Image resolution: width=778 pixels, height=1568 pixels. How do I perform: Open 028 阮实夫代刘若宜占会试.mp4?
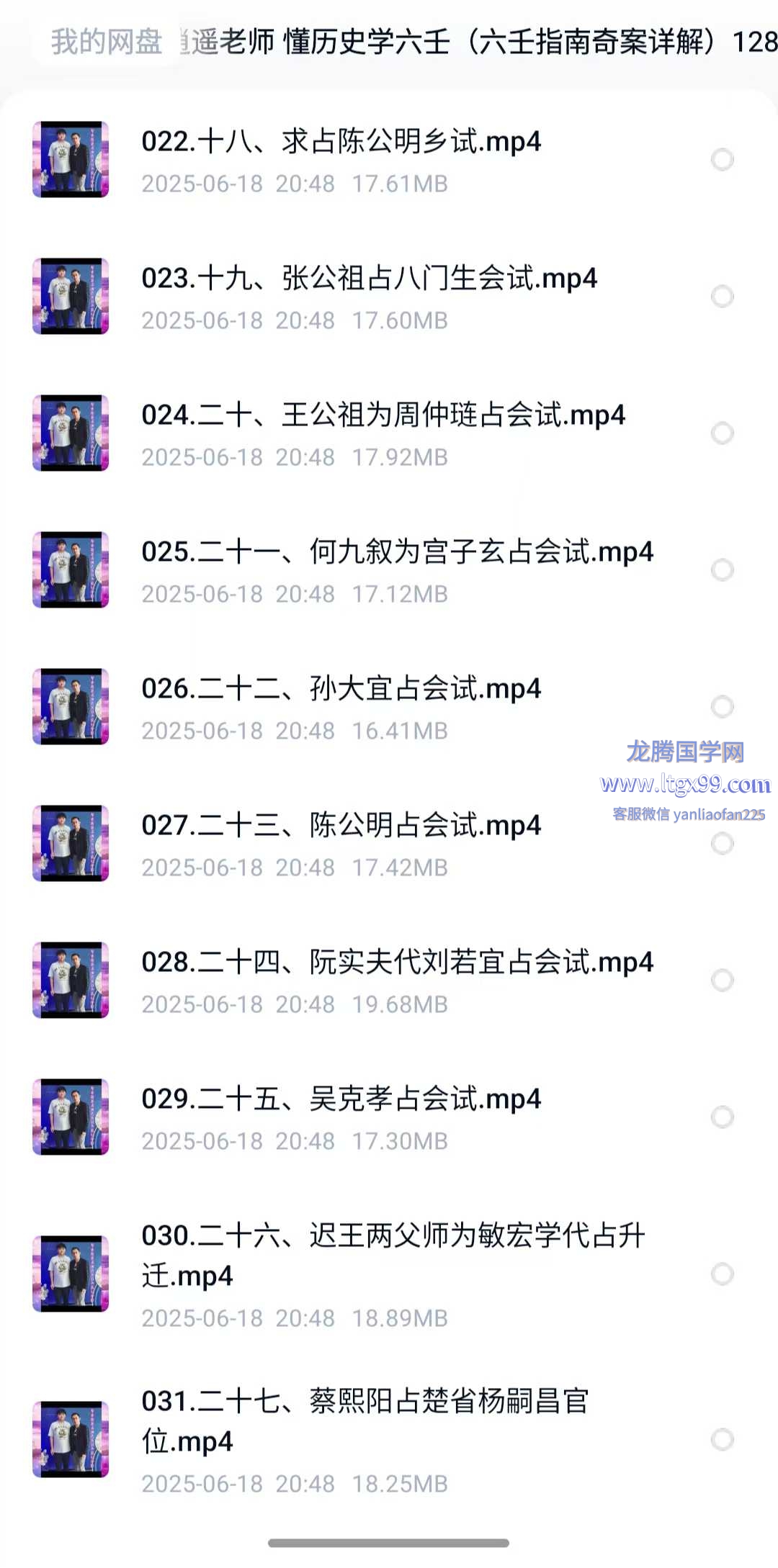coord(397,963)
